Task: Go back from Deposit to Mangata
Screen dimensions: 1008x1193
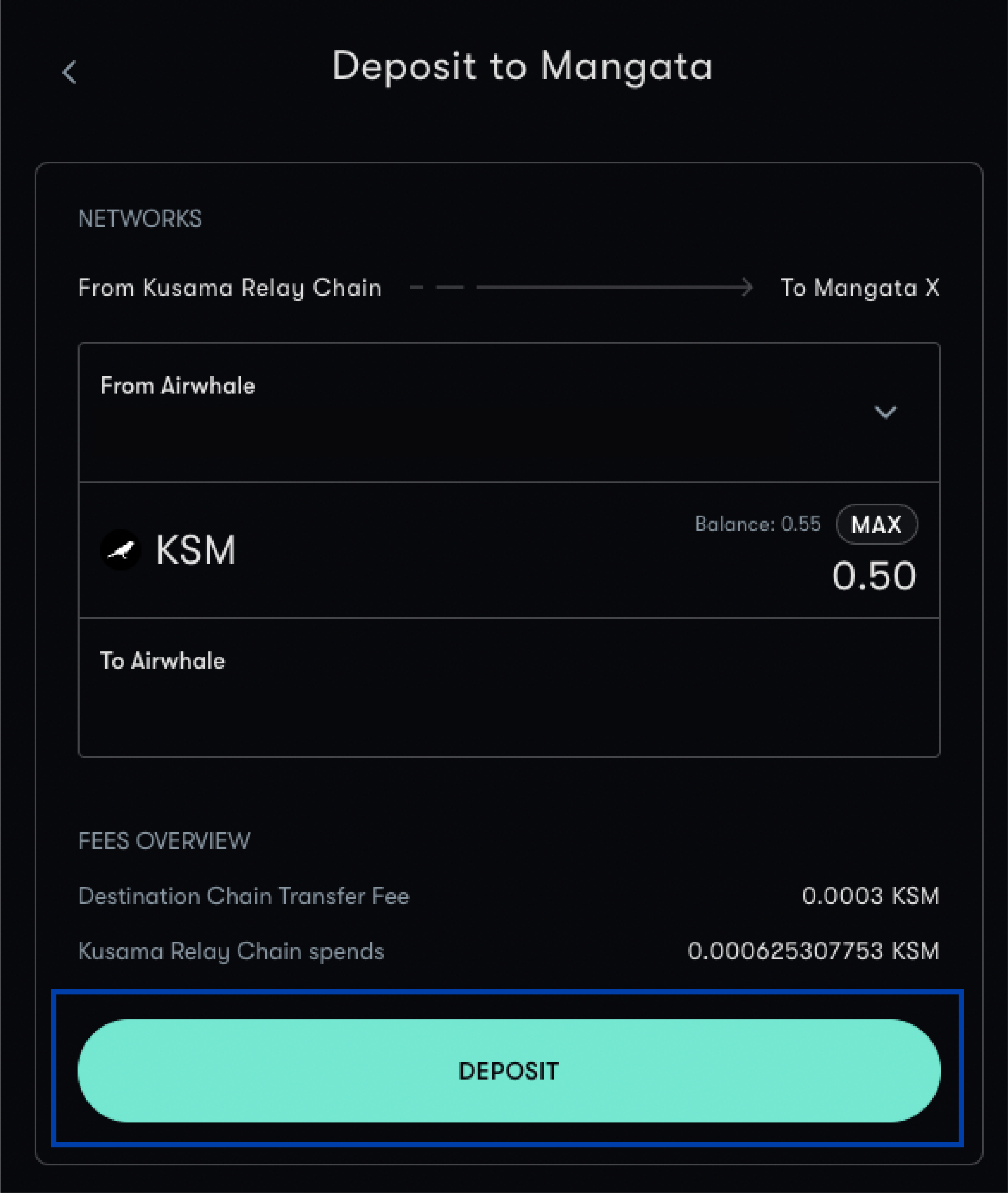Action: [x=70, y=73]
